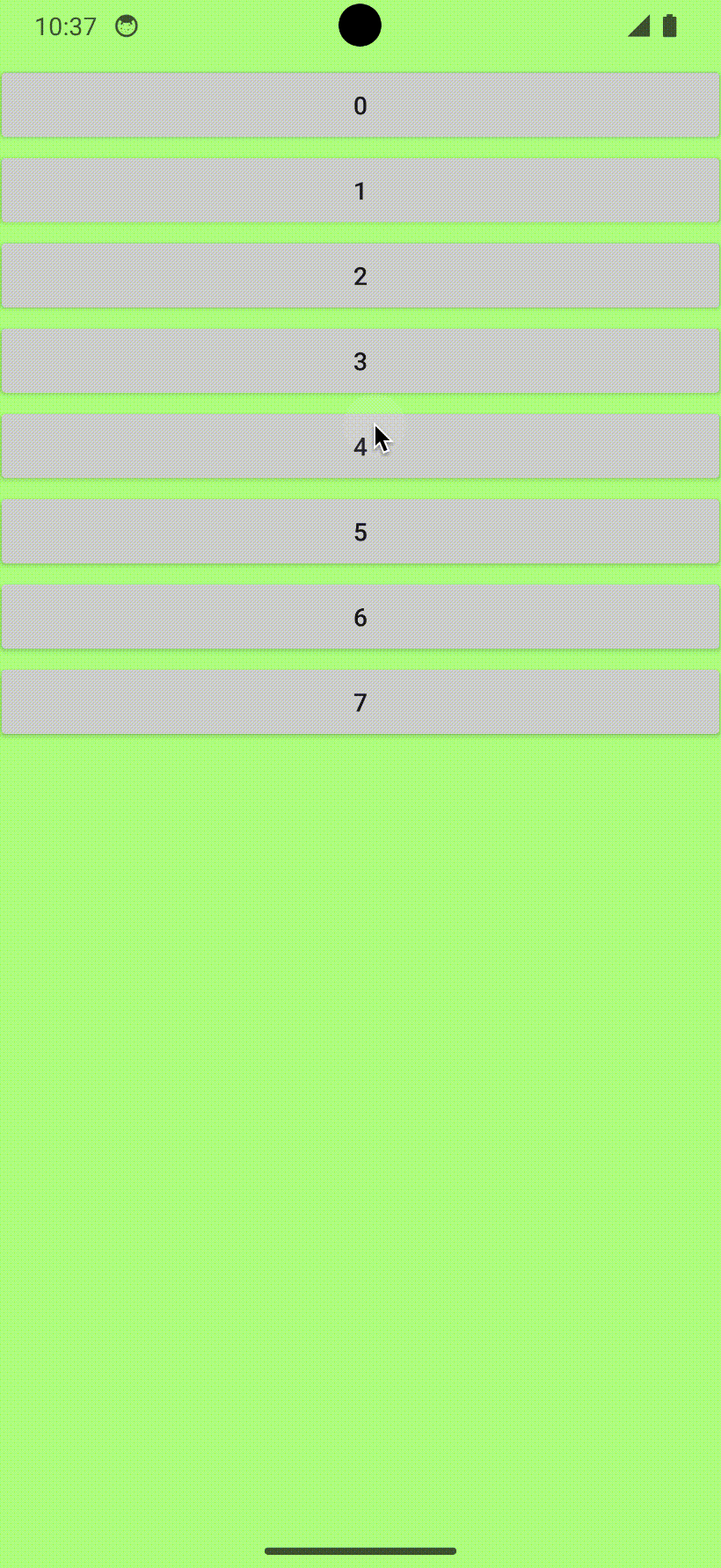Hit the button numbered 3

click(x=360, y=361)
